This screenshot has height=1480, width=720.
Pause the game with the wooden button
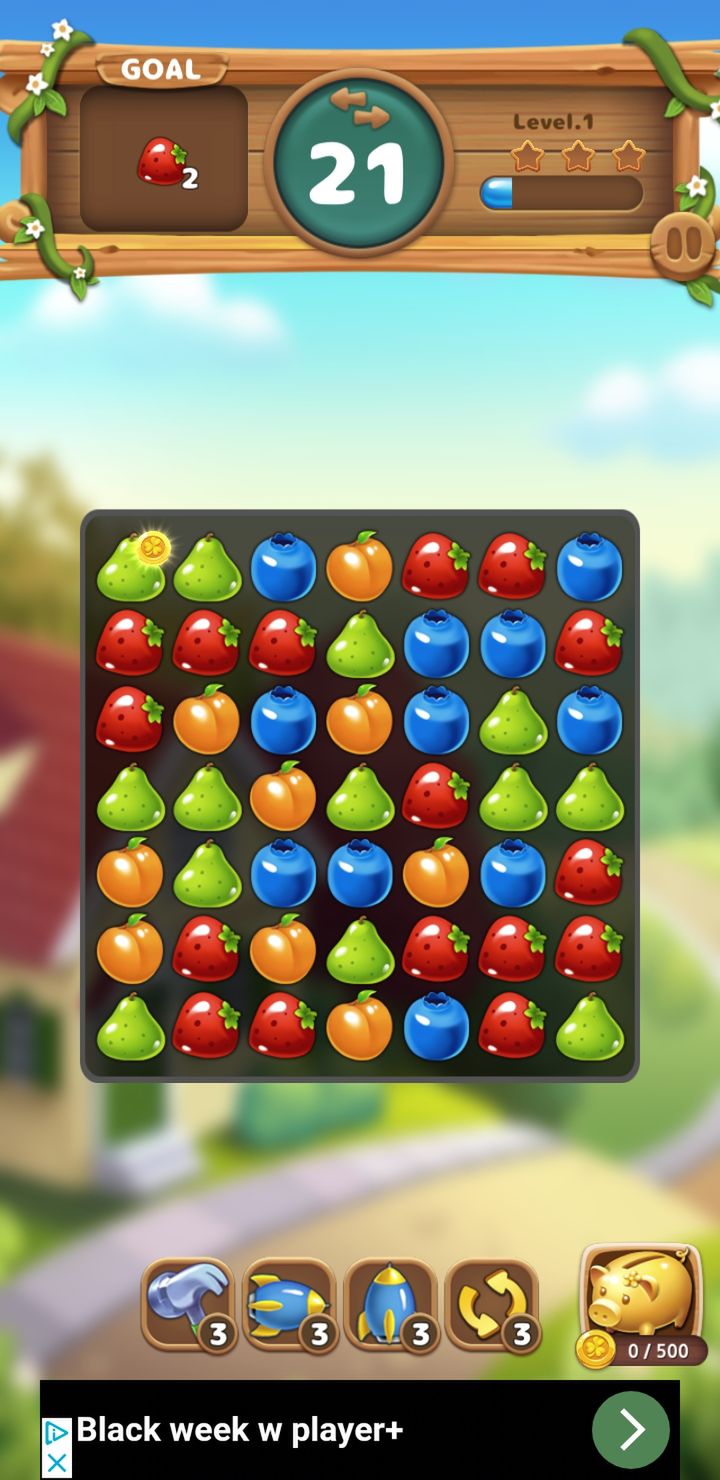[x=683, y=245]
